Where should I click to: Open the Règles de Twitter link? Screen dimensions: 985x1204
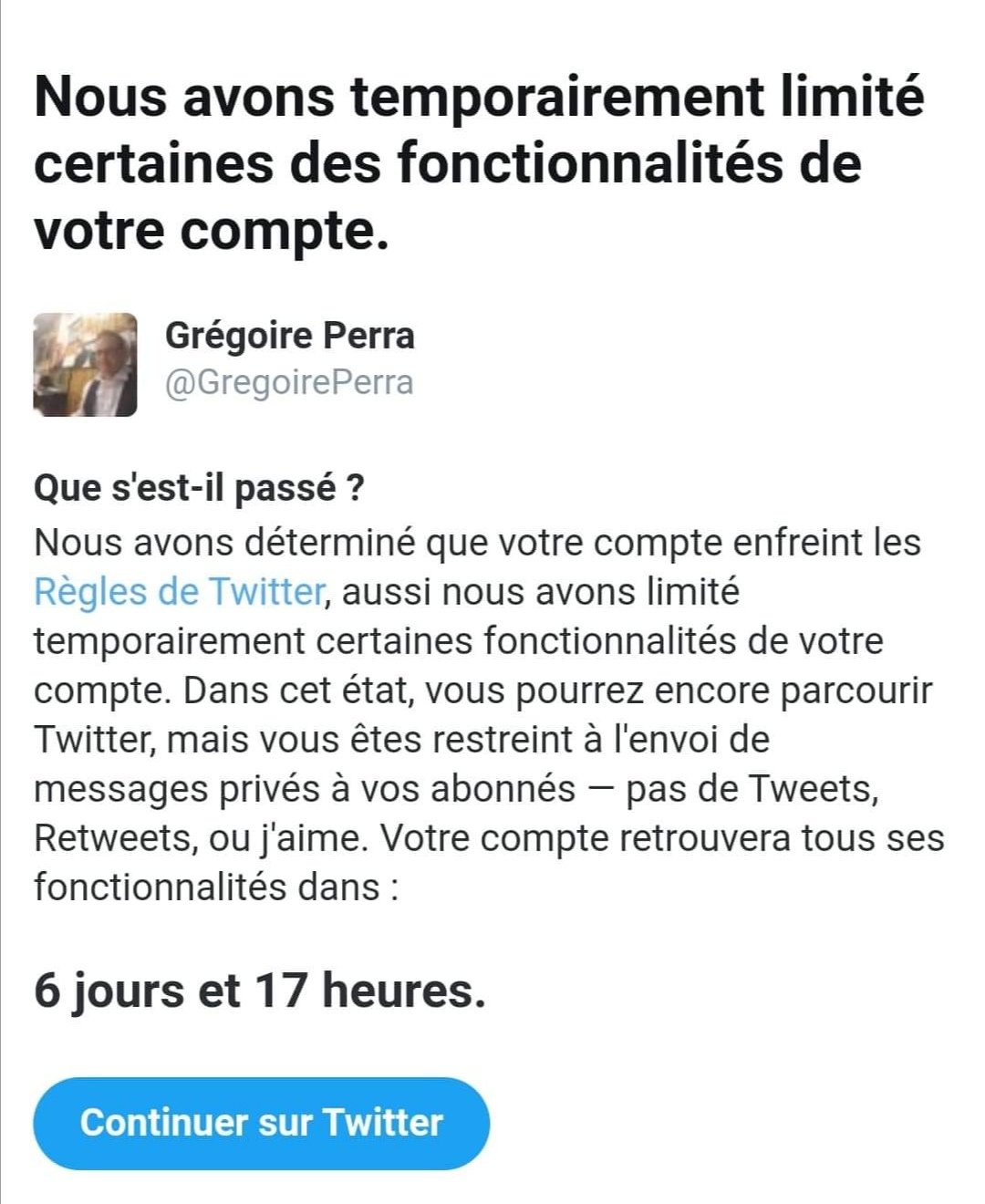coord(179,592)
